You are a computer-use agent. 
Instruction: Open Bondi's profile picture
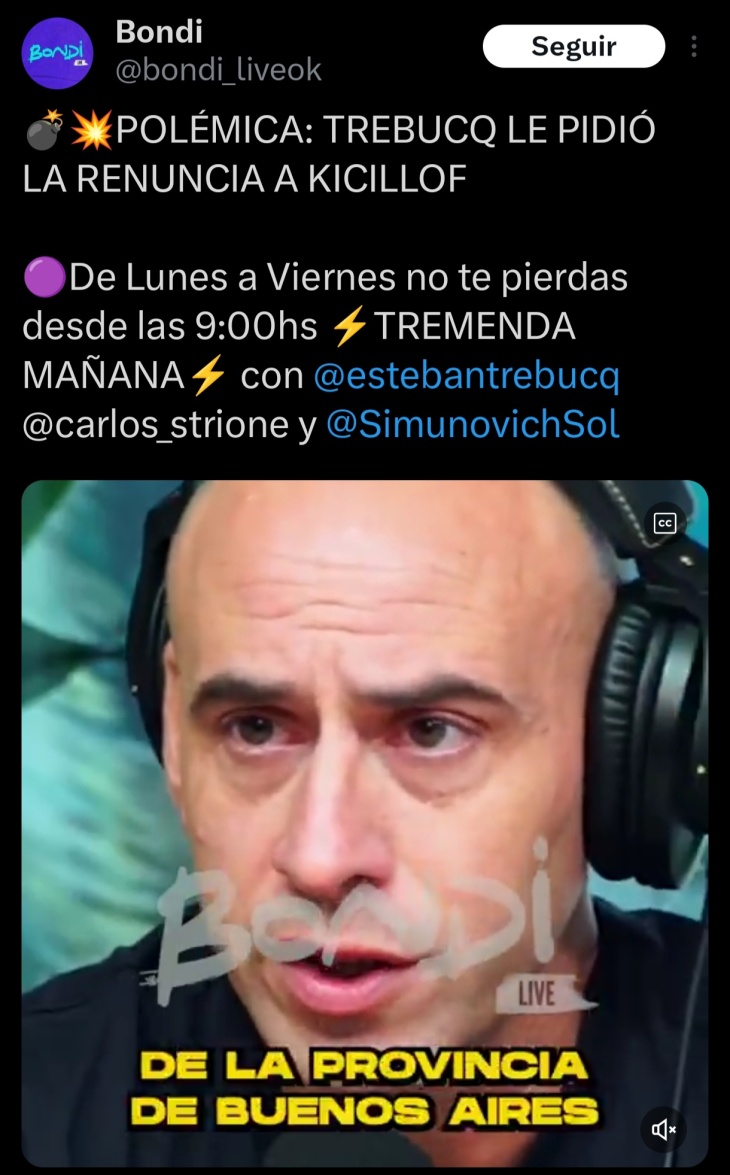pyautogui.click(x=58, y=53)
